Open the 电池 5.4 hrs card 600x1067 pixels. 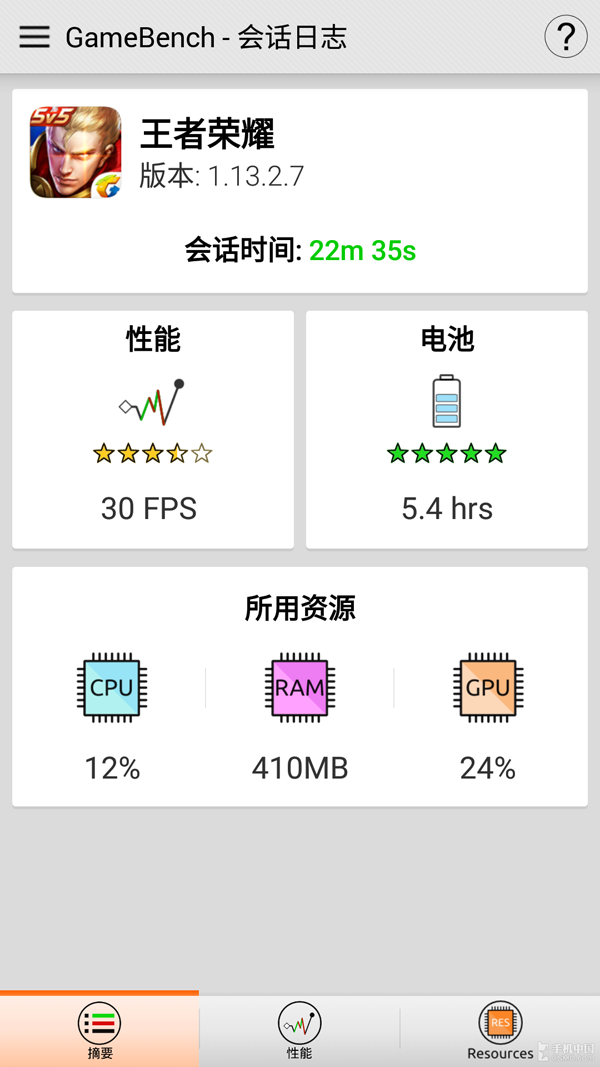pyautogui.click(x=447, y=430)
